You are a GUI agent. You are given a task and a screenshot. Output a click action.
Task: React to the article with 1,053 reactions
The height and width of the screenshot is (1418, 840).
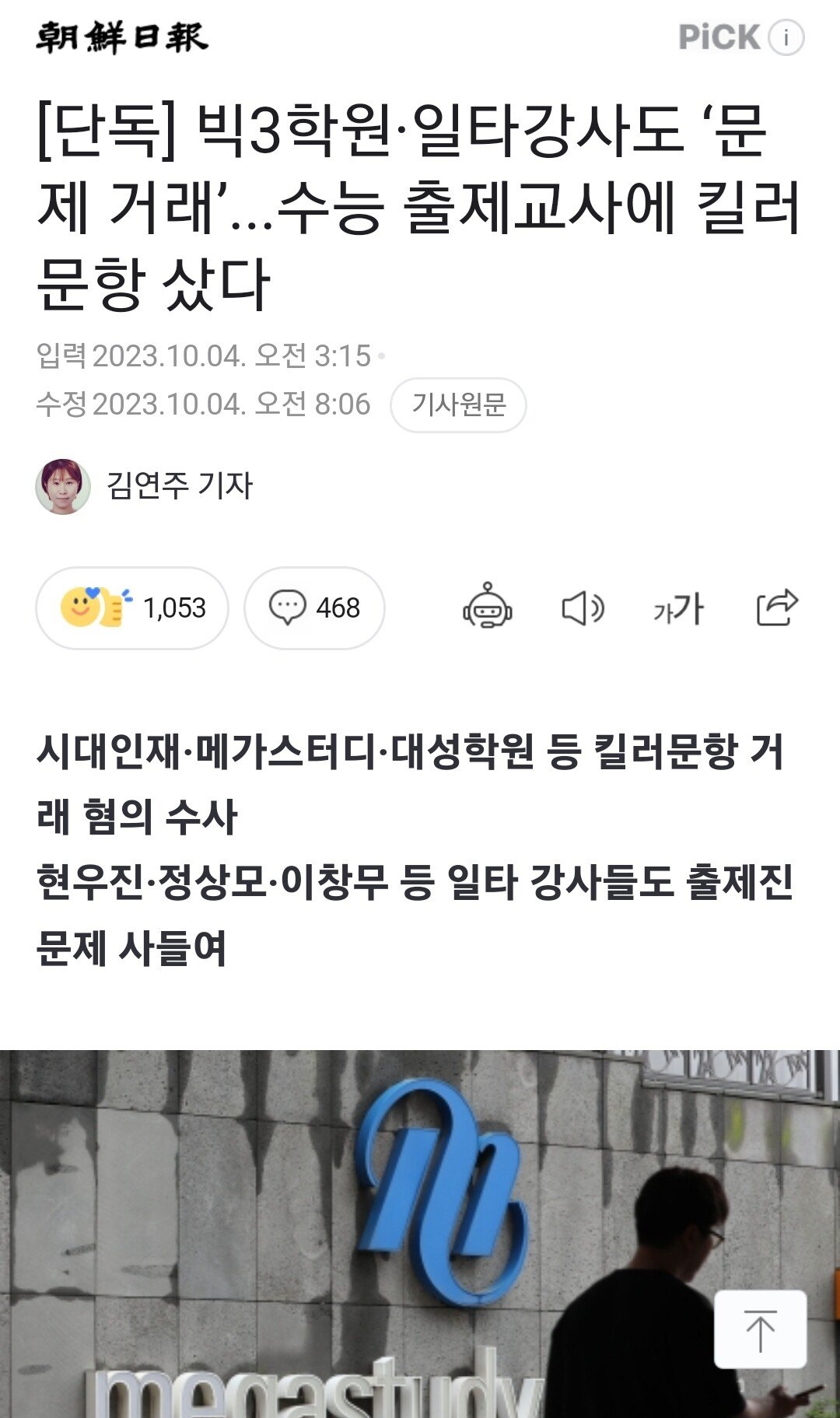(x=132, y=607)
